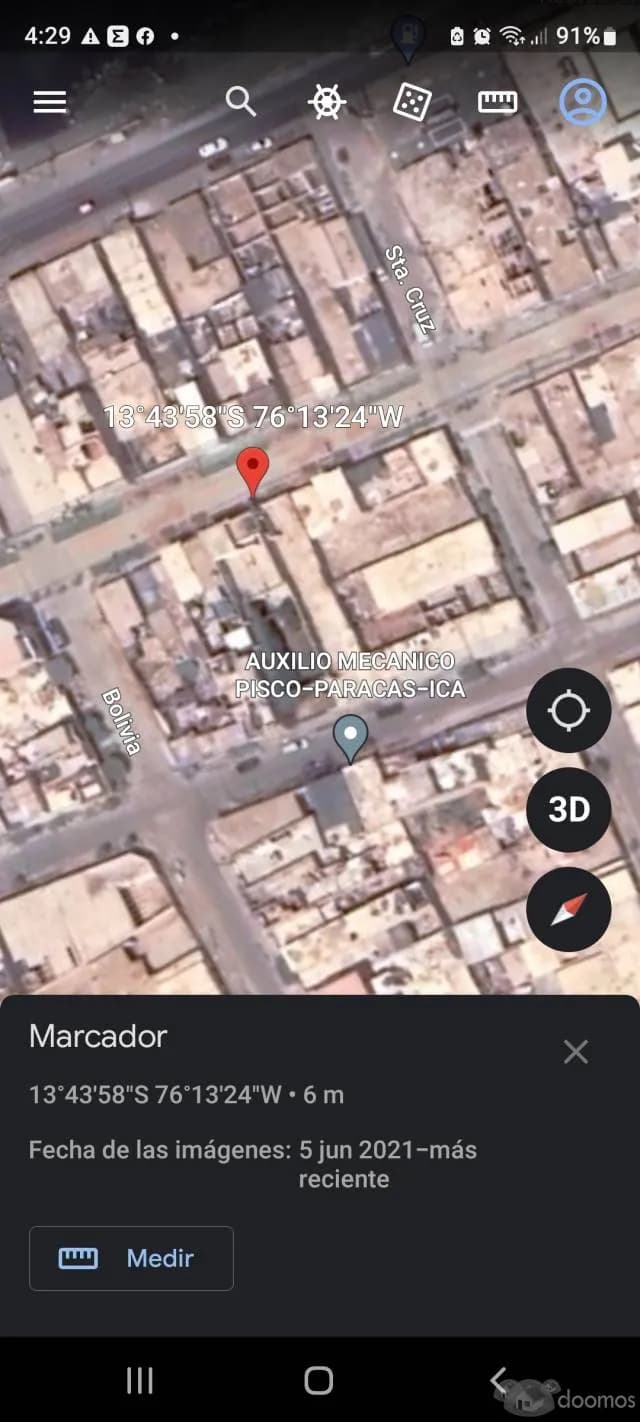Open the Voyager ship wheel

pyautogui.click(x=327, y=102)
